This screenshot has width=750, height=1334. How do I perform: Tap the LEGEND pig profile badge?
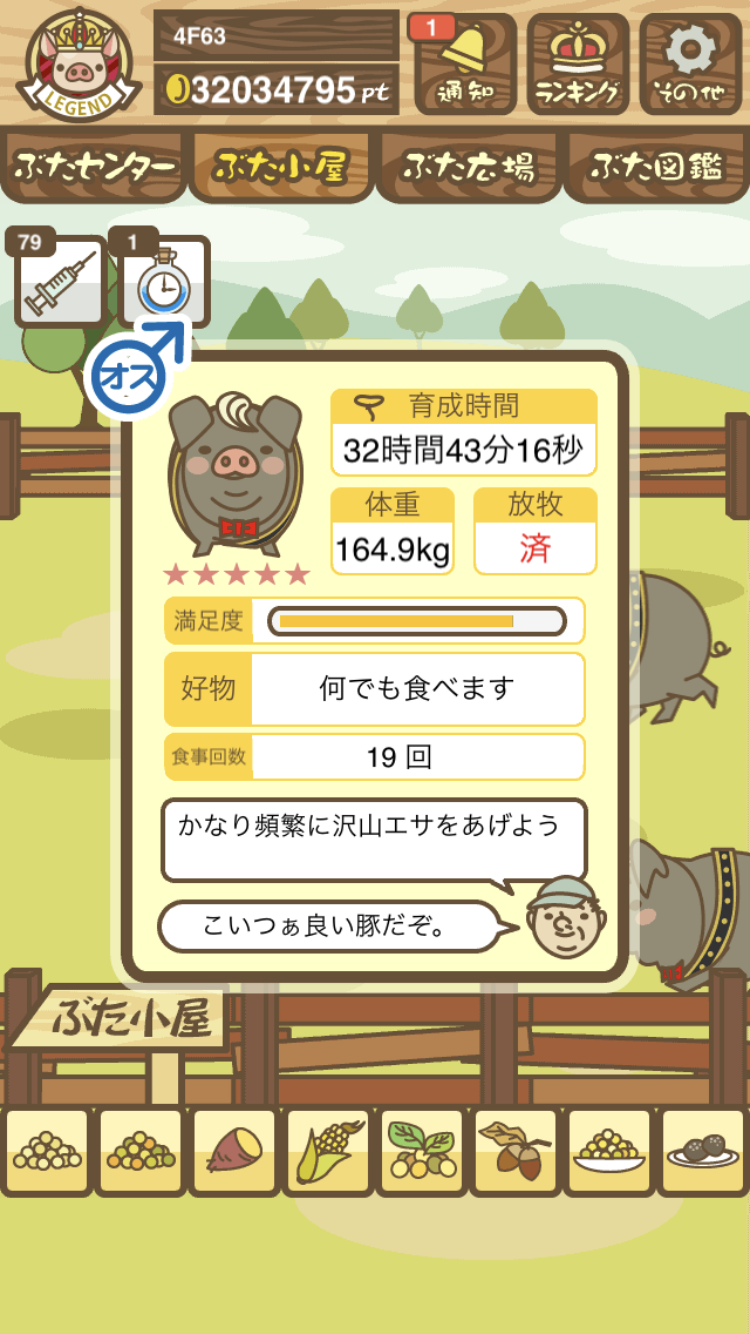(80, 64)
